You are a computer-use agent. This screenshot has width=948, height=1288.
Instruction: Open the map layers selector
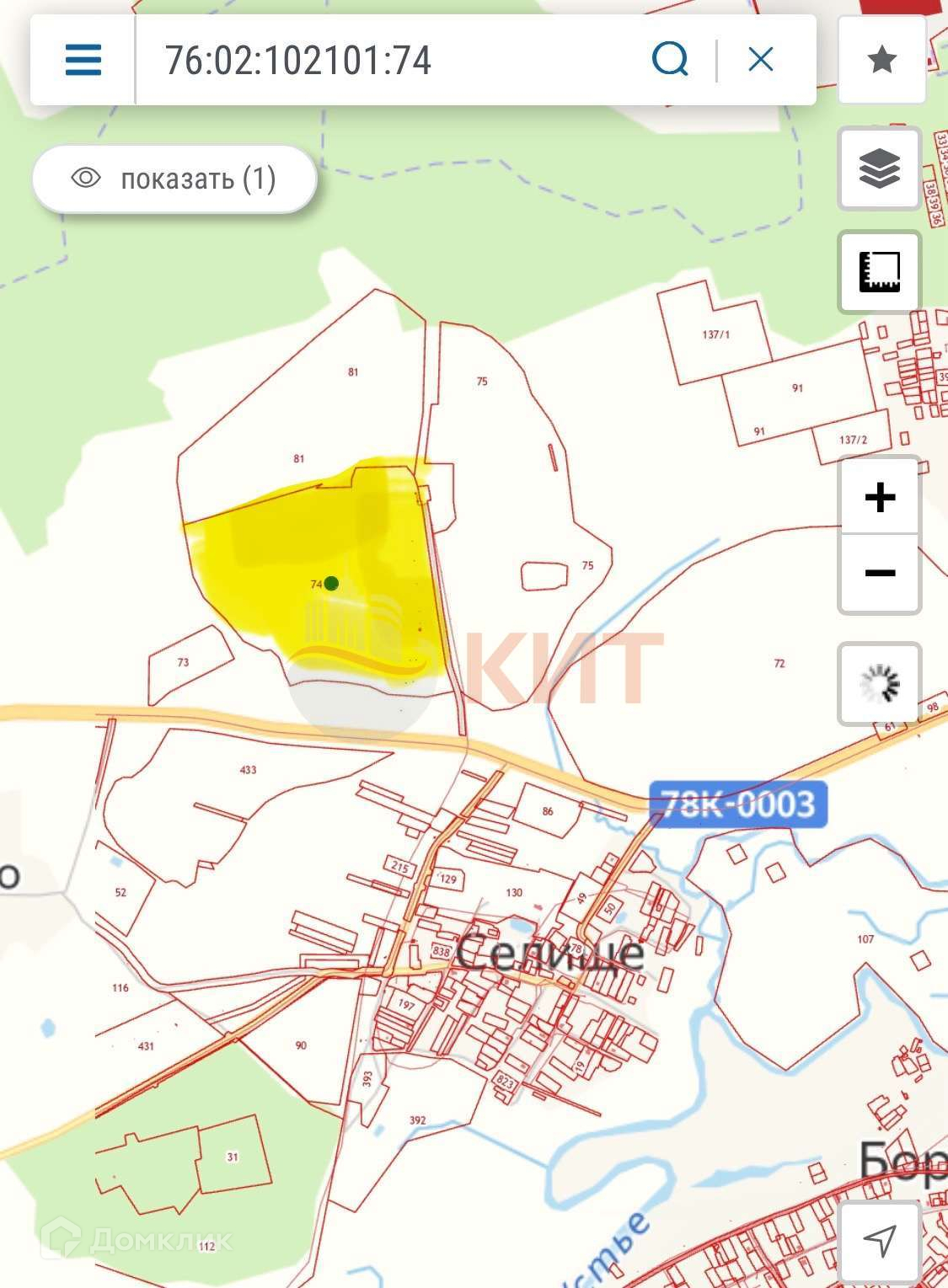tap(879, 169)
